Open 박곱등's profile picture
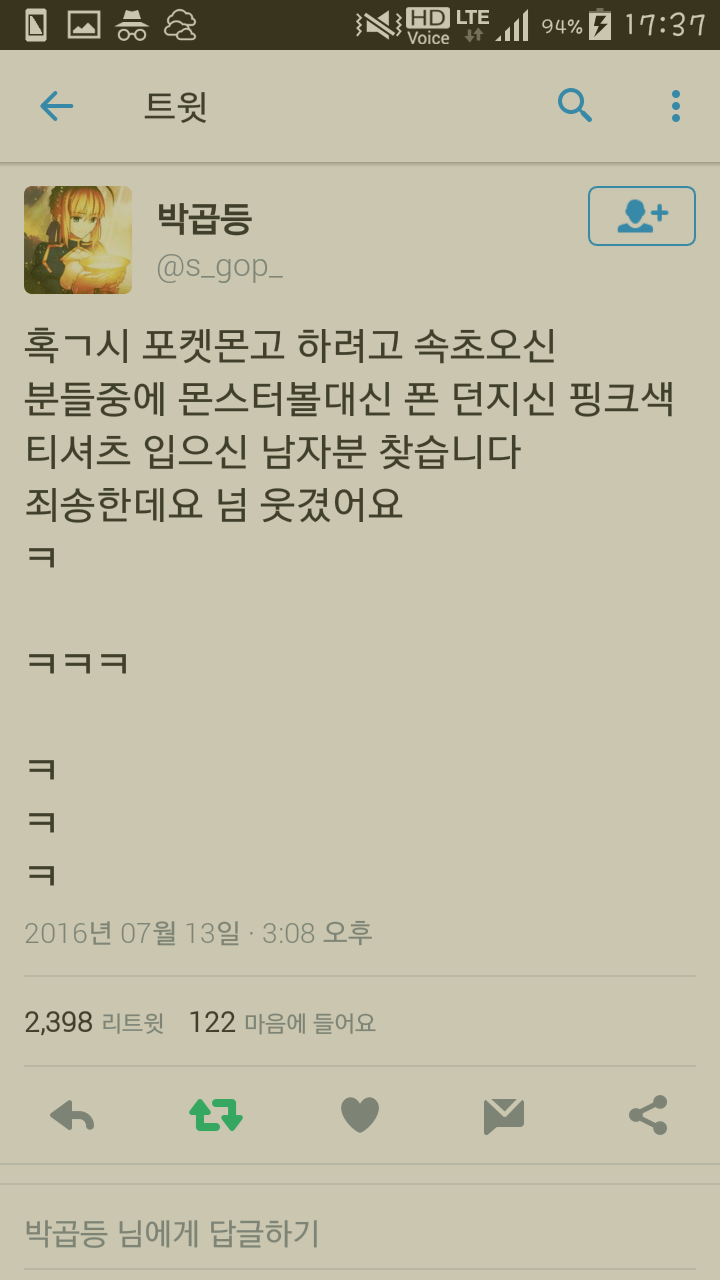The height and width of the screenshot is (1280, 720). pos(78,240)
